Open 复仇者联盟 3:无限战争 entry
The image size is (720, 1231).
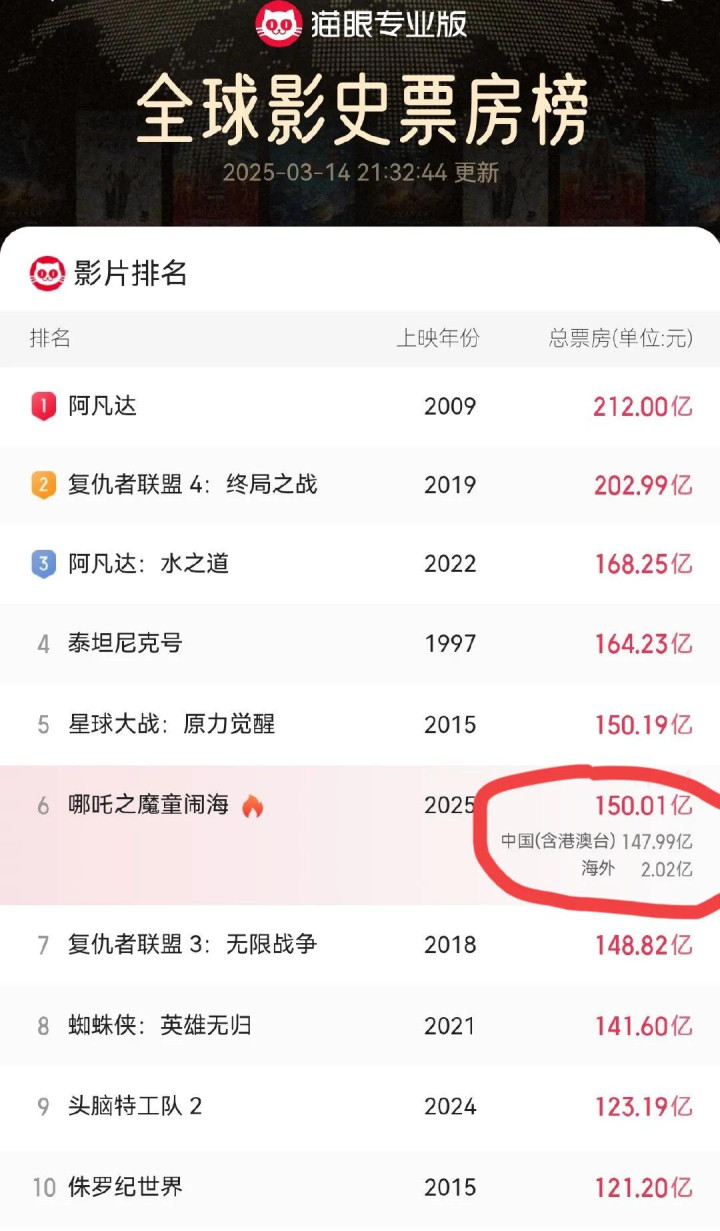pyautogui.click(x=360, y=945)
